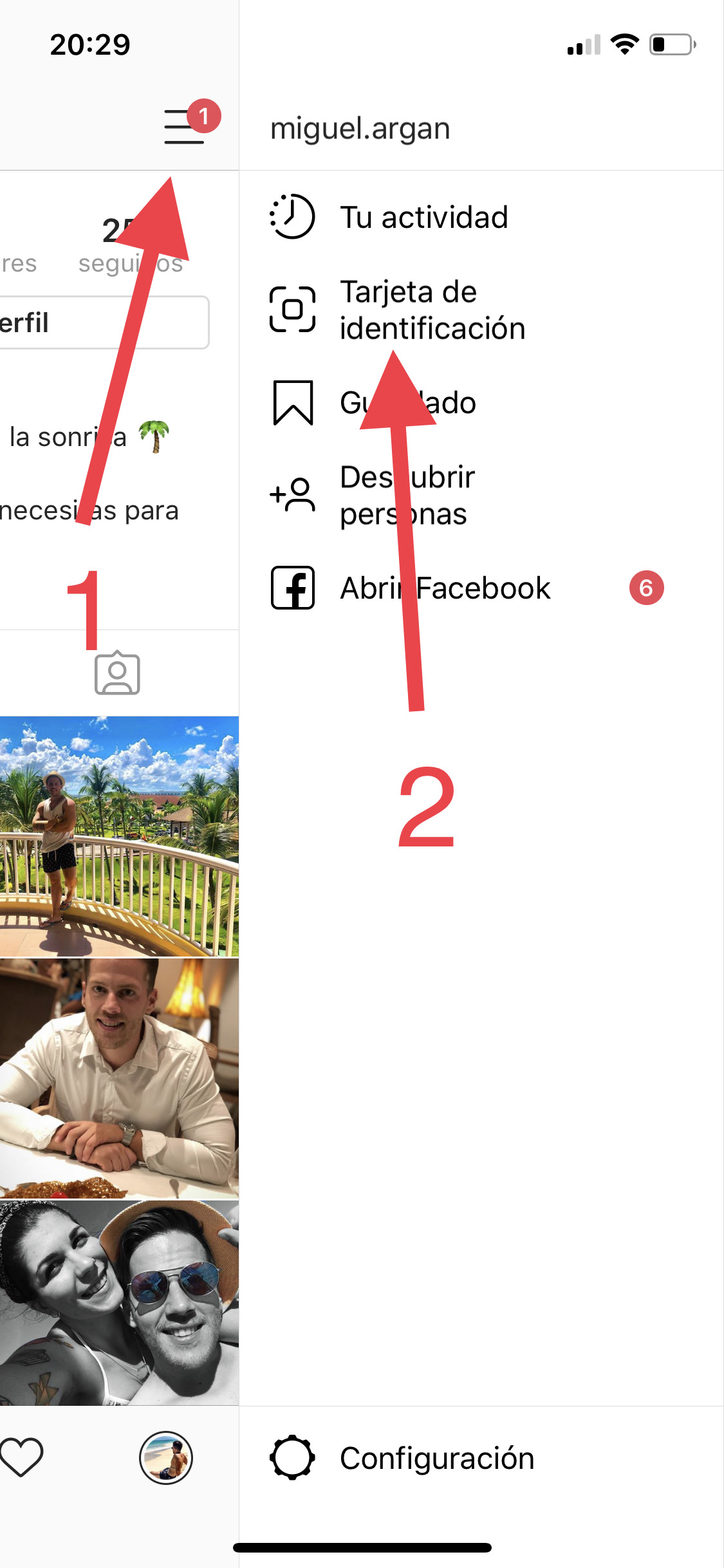Switch to the tagged photos tab
The width and height of the screenshot is (724, 1568).
117,673
